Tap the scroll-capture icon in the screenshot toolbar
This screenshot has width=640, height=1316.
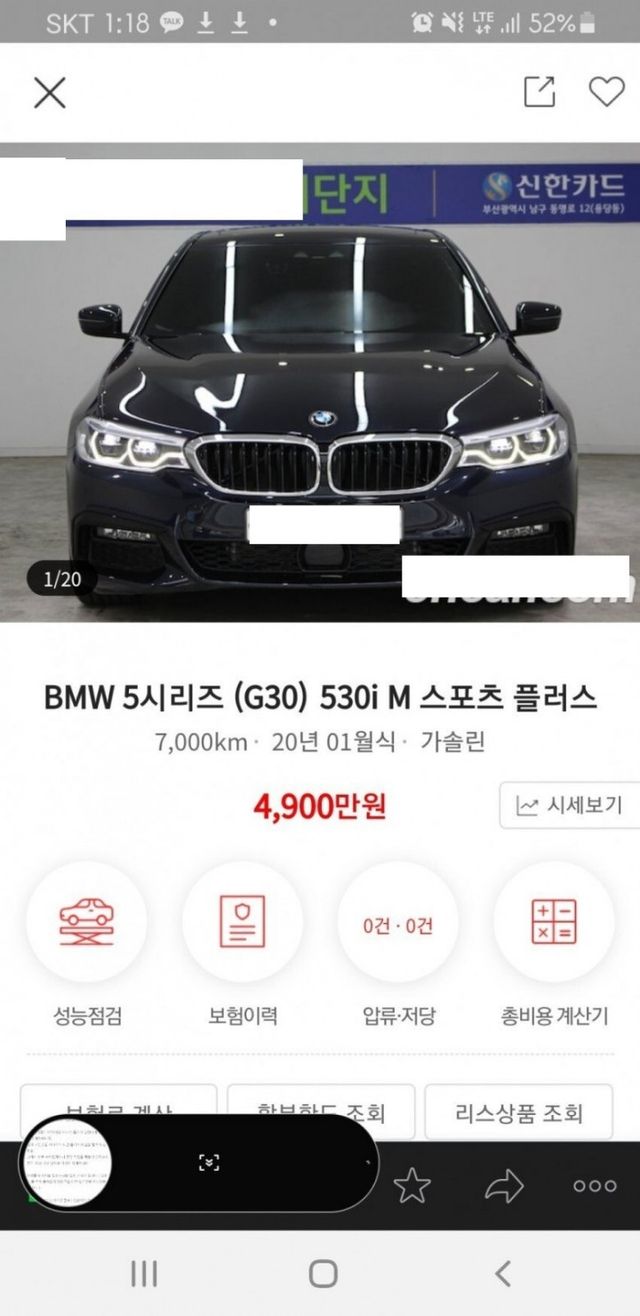click(208, 1162)
